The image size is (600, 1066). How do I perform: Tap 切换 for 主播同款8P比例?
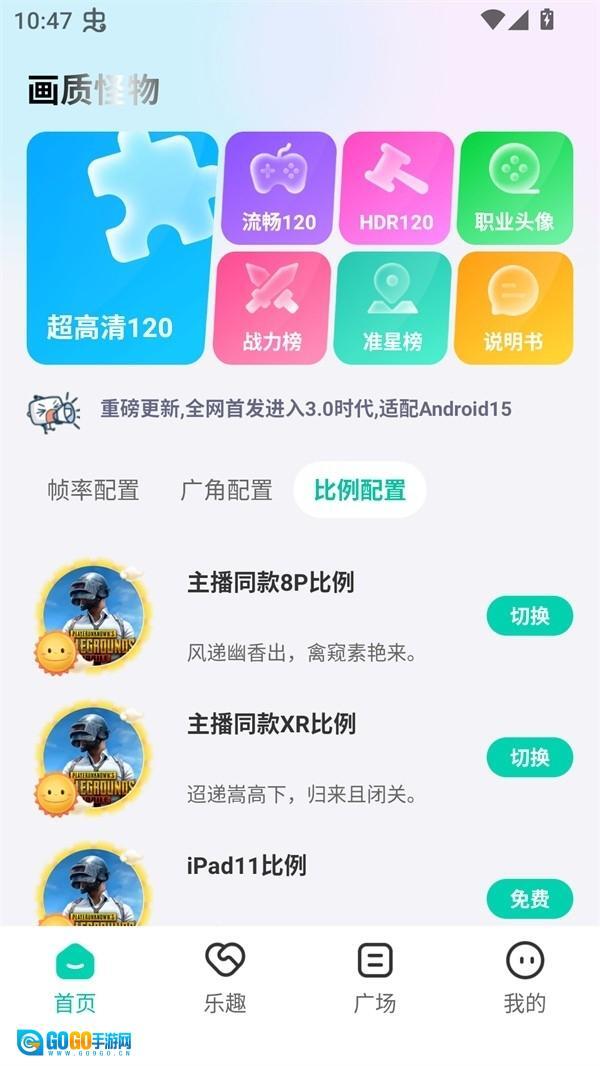(529, 616)
